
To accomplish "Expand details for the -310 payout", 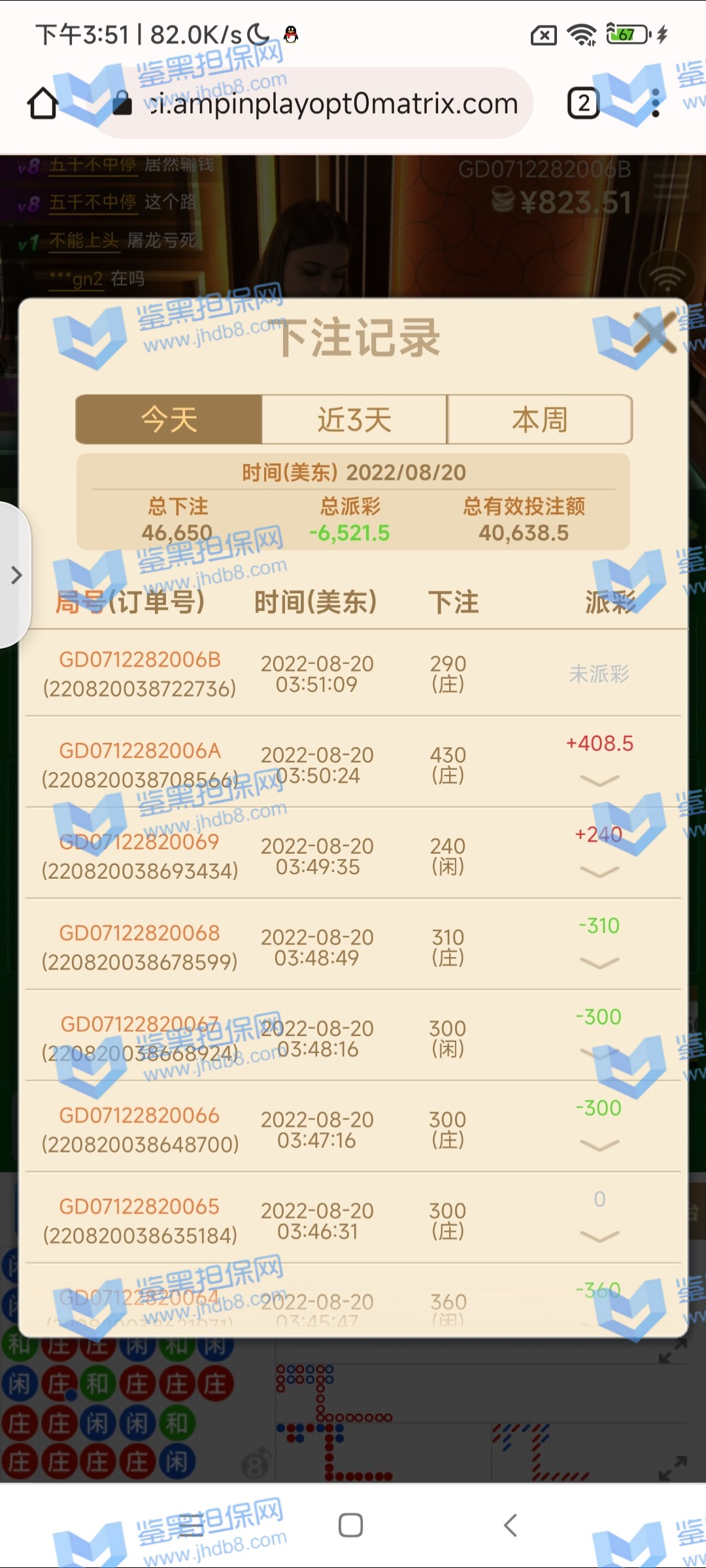I will tap(599, 963).
